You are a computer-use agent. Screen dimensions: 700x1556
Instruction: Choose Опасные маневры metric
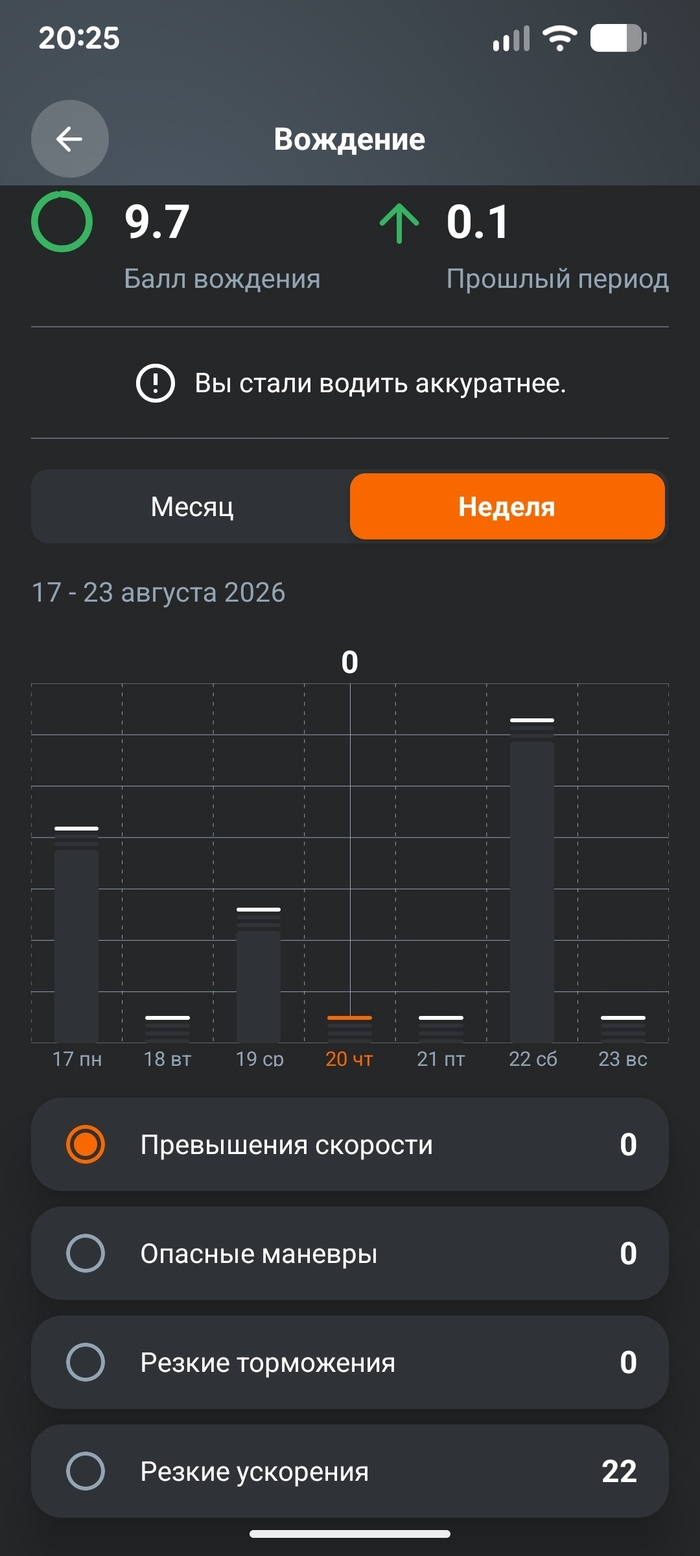(x=350, y=1253)
